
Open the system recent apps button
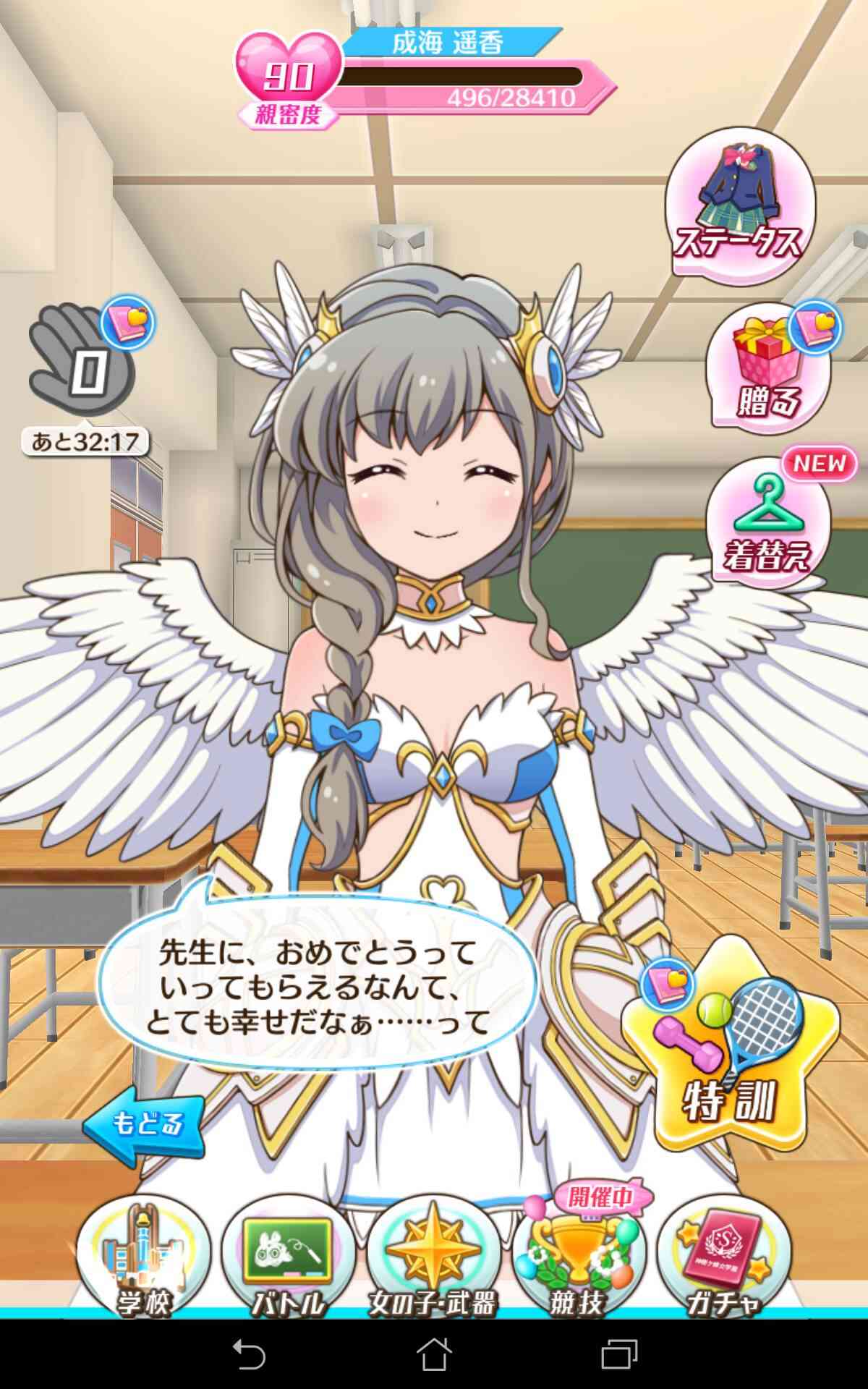(619, 1353)
